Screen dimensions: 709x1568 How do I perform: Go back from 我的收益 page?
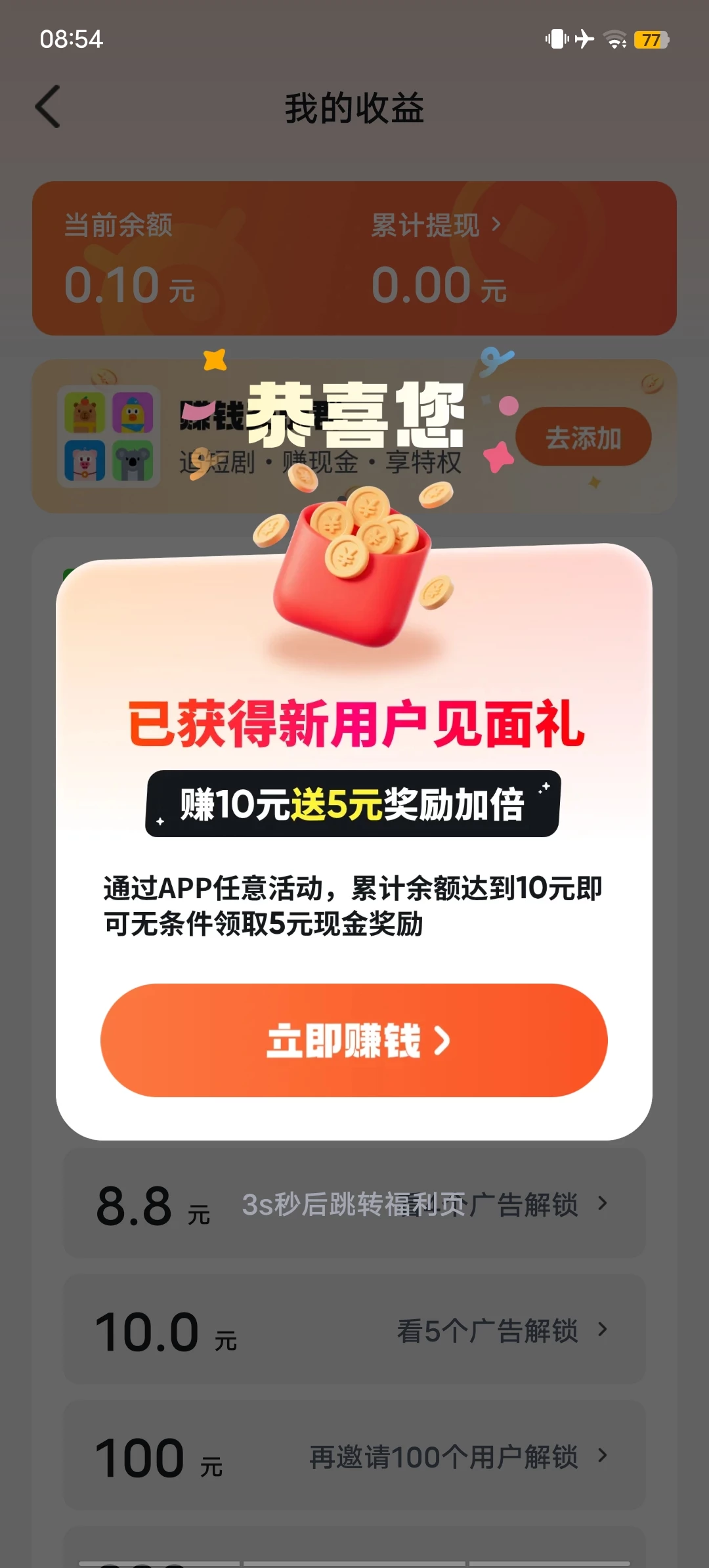pos(48,107)
